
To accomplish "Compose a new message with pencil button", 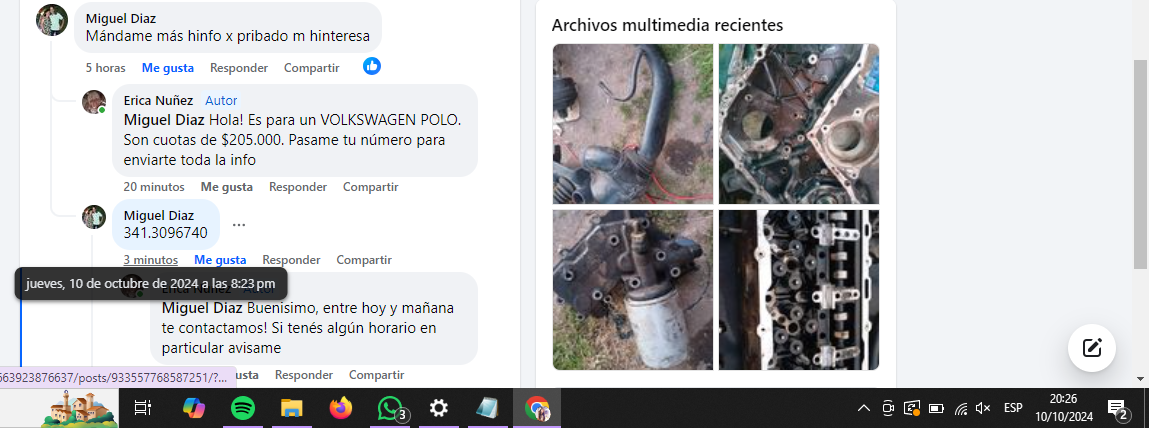I will coord(1092,348).
